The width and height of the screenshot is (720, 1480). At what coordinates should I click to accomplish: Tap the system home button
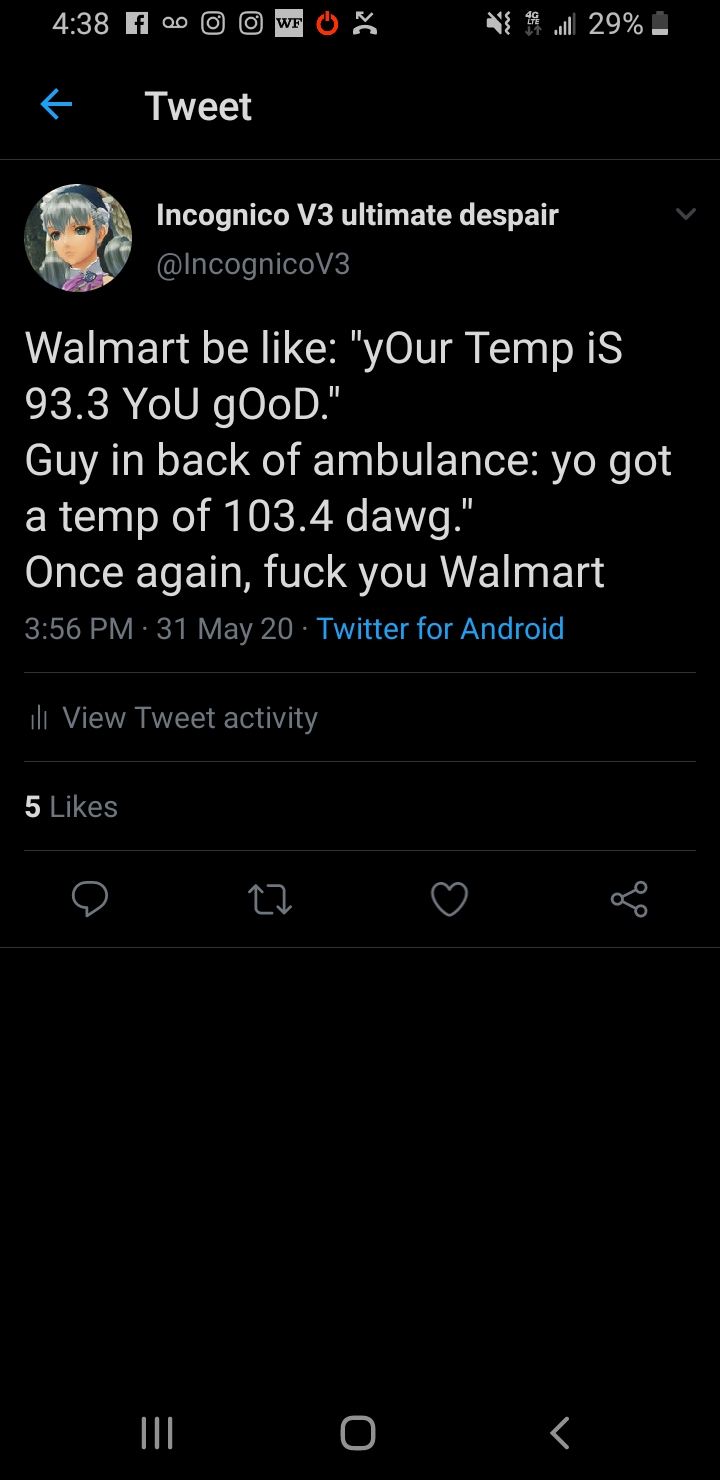358,1432
